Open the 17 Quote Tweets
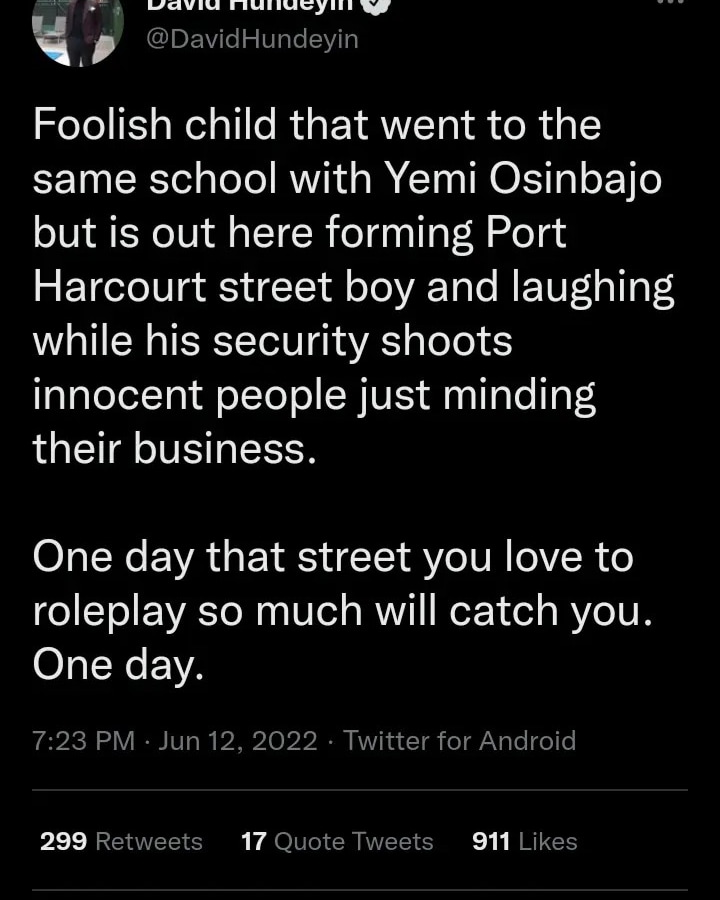The width and height of the screenshot is (720, 900). point(337,841)
